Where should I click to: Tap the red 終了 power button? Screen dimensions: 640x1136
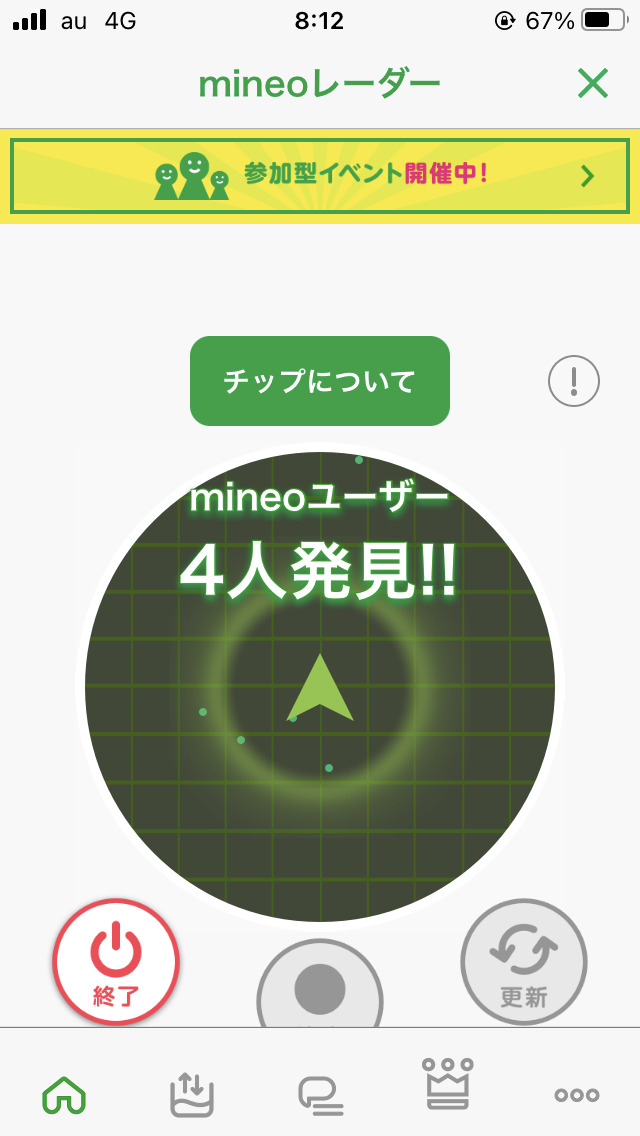pos(116,961)
